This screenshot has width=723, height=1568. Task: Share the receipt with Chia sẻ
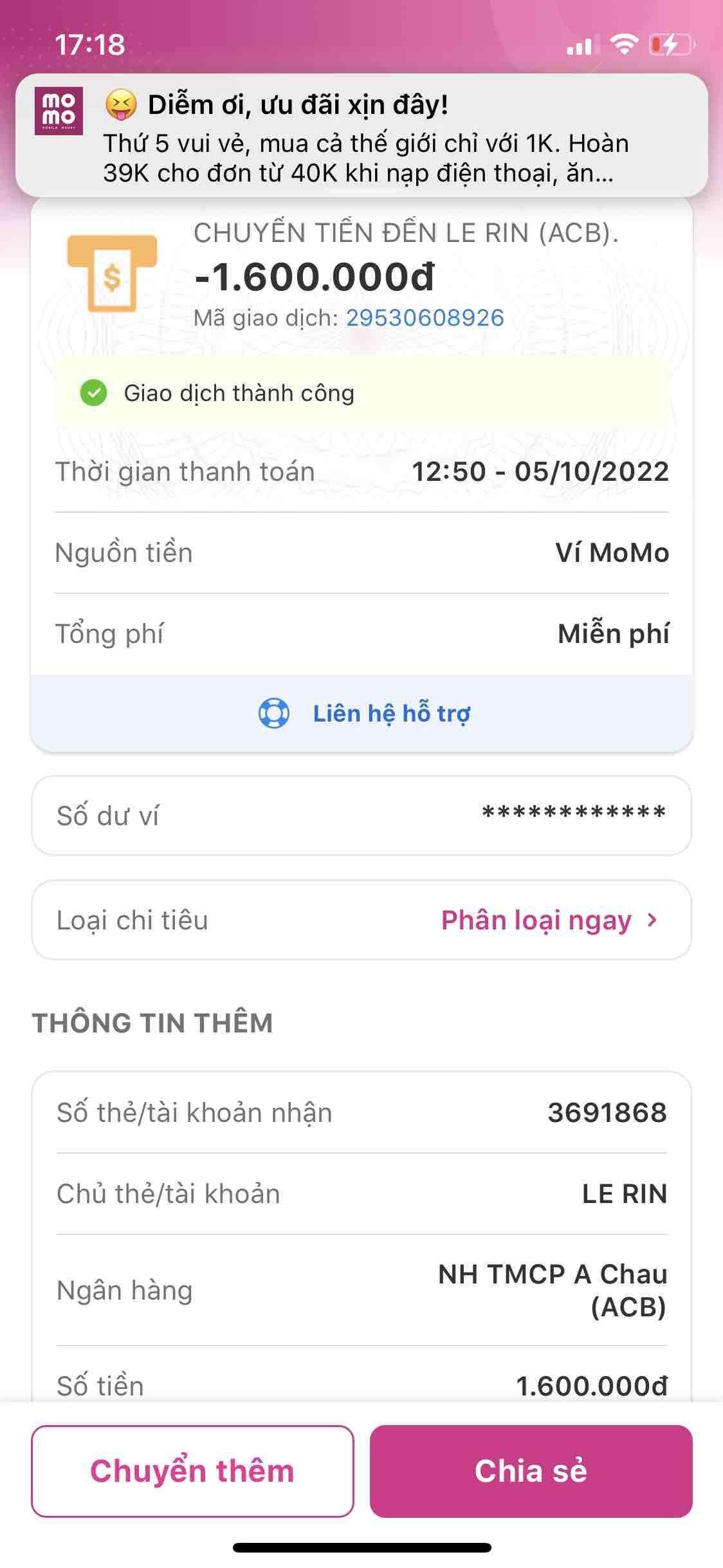pos(531,1471)
